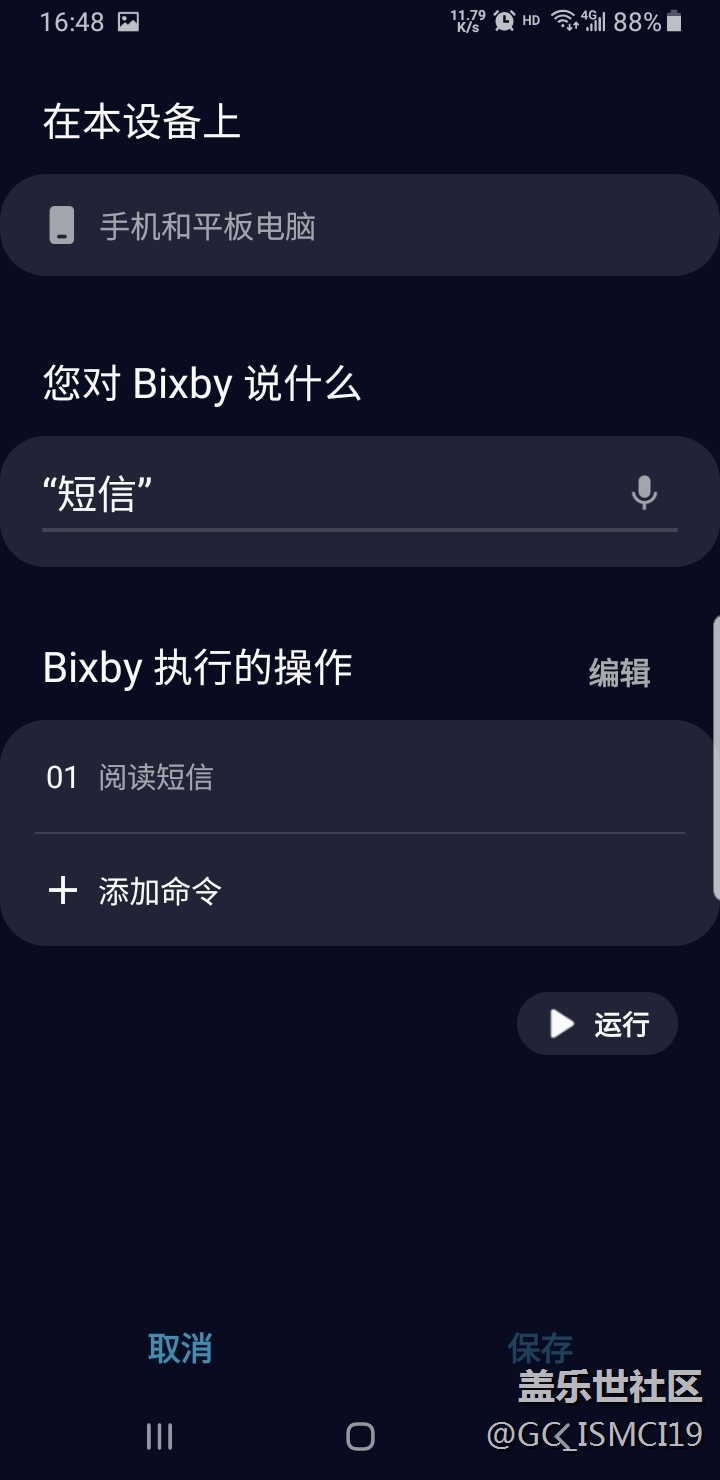
Task: Open the recent apps view
Action: pyautogui.click(x=159, y=1437)
